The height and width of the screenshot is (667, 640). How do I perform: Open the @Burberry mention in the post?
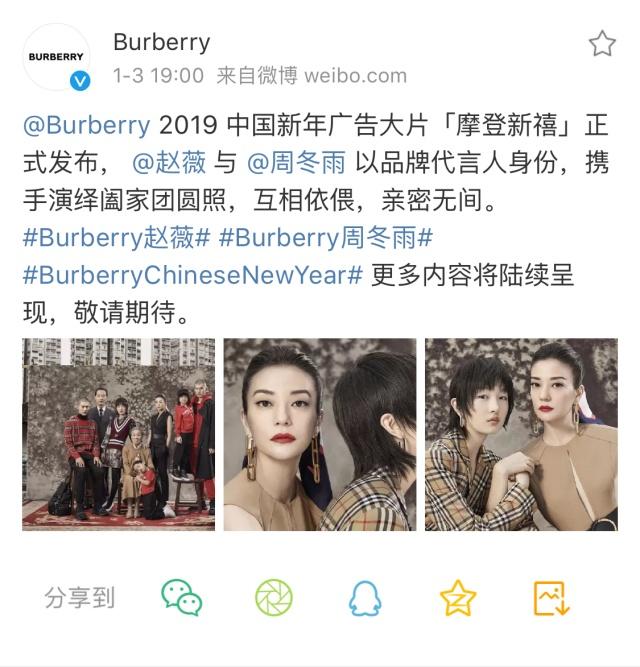85,127
